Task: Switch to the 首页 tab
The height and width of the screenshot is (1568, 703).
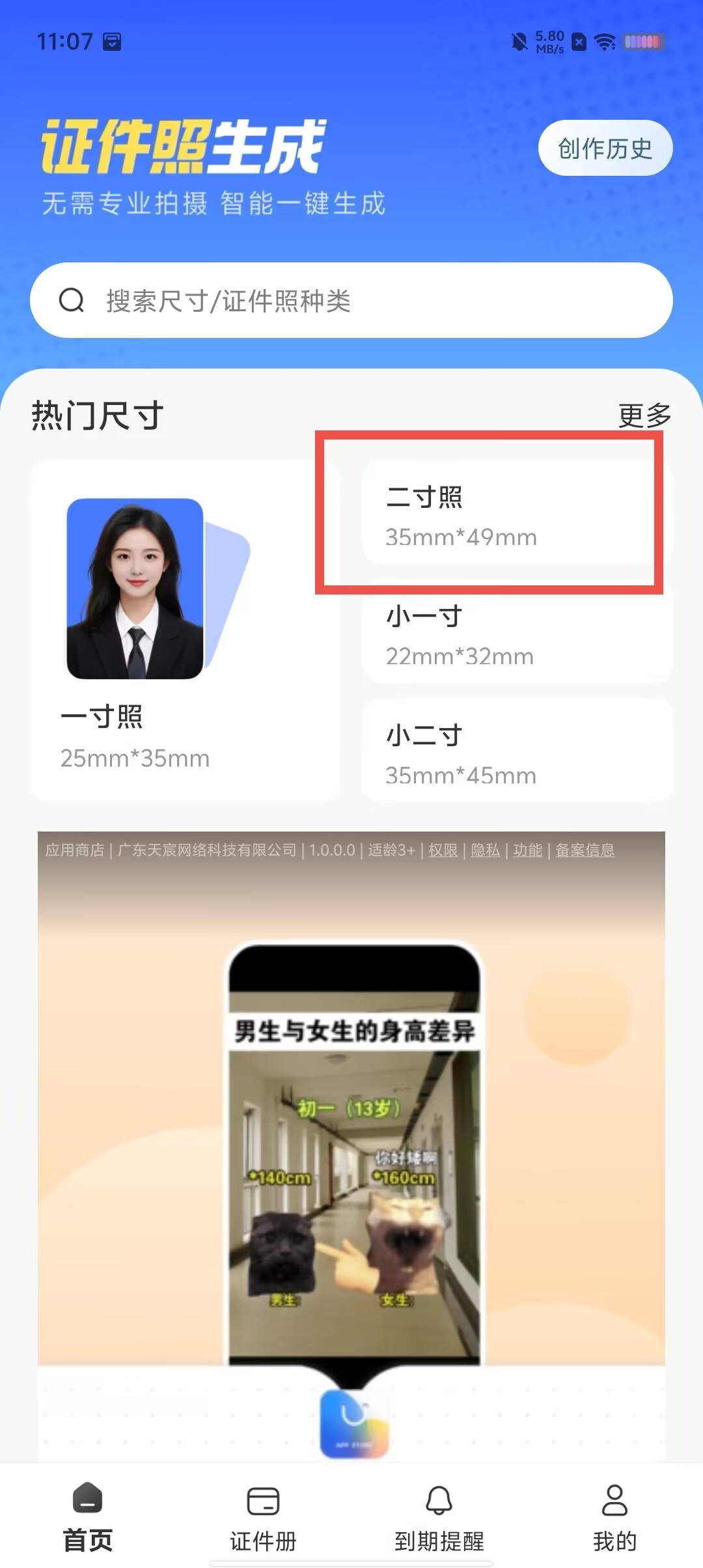Action: (x=88, y=1517)
